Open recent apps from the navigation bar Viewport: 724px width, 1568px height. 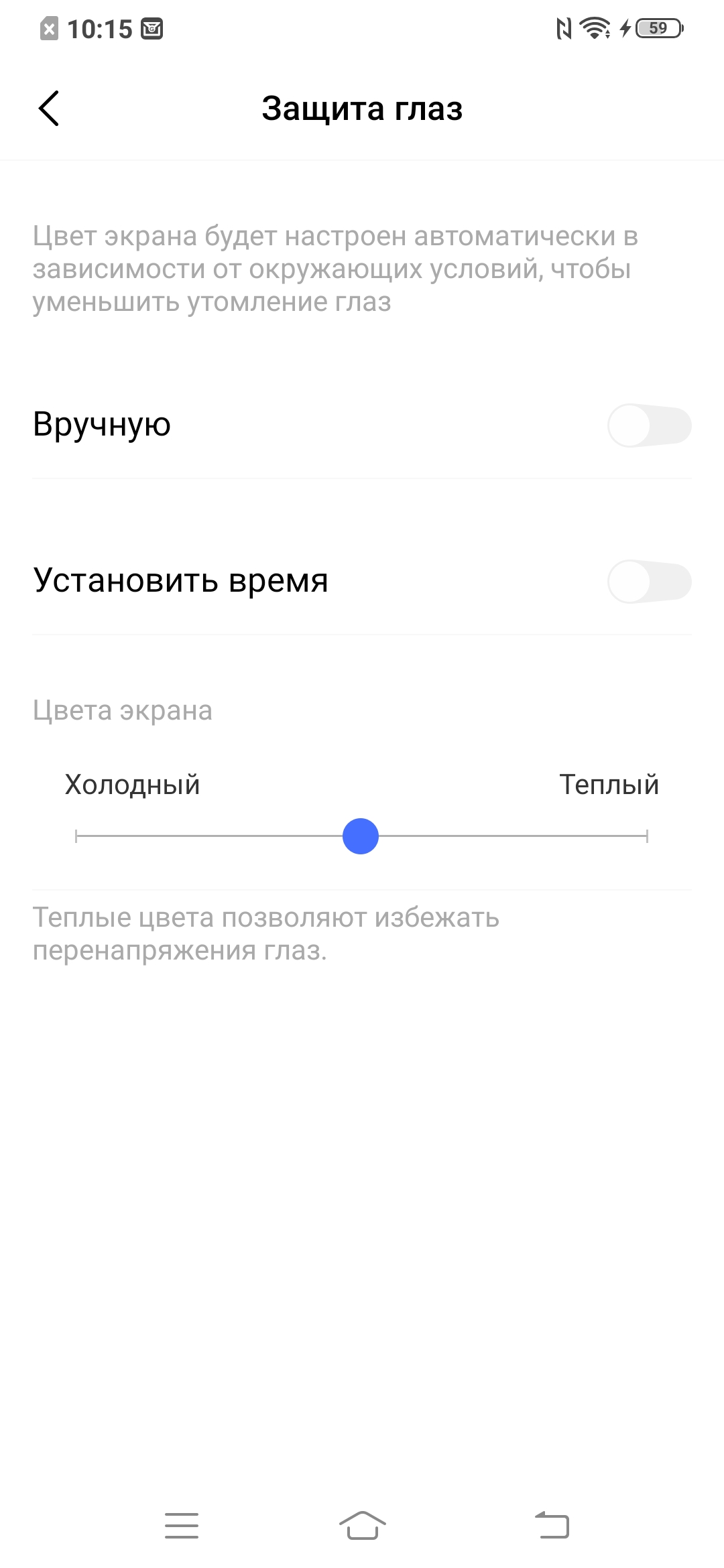coord(182,1525)
